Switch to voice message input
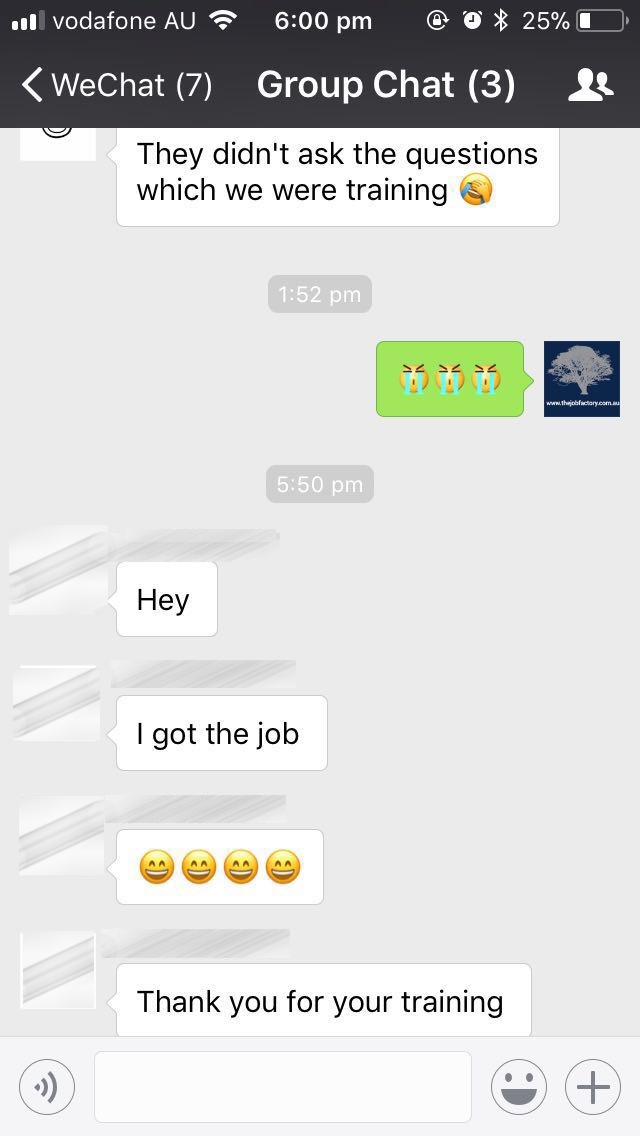 47,1087
